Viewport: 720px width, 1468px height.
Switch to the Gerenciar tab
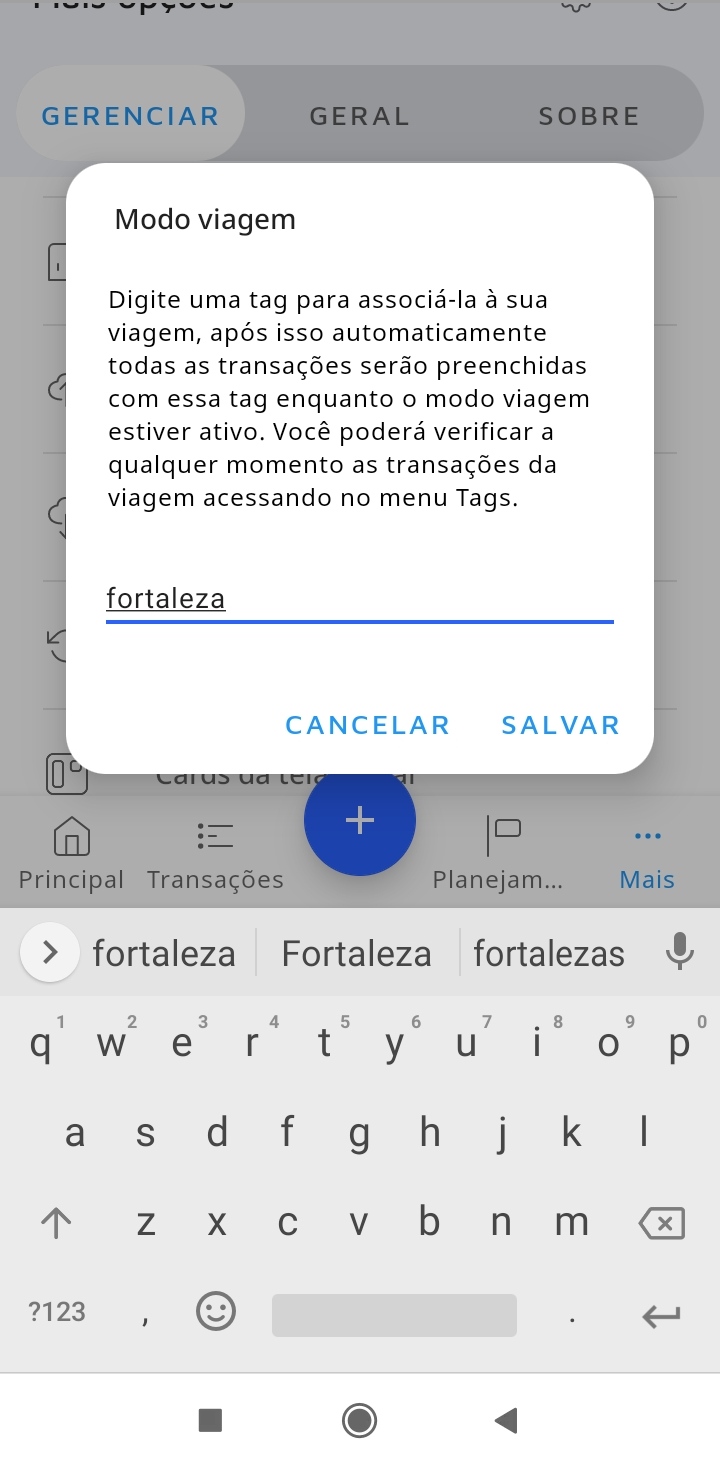130,116
